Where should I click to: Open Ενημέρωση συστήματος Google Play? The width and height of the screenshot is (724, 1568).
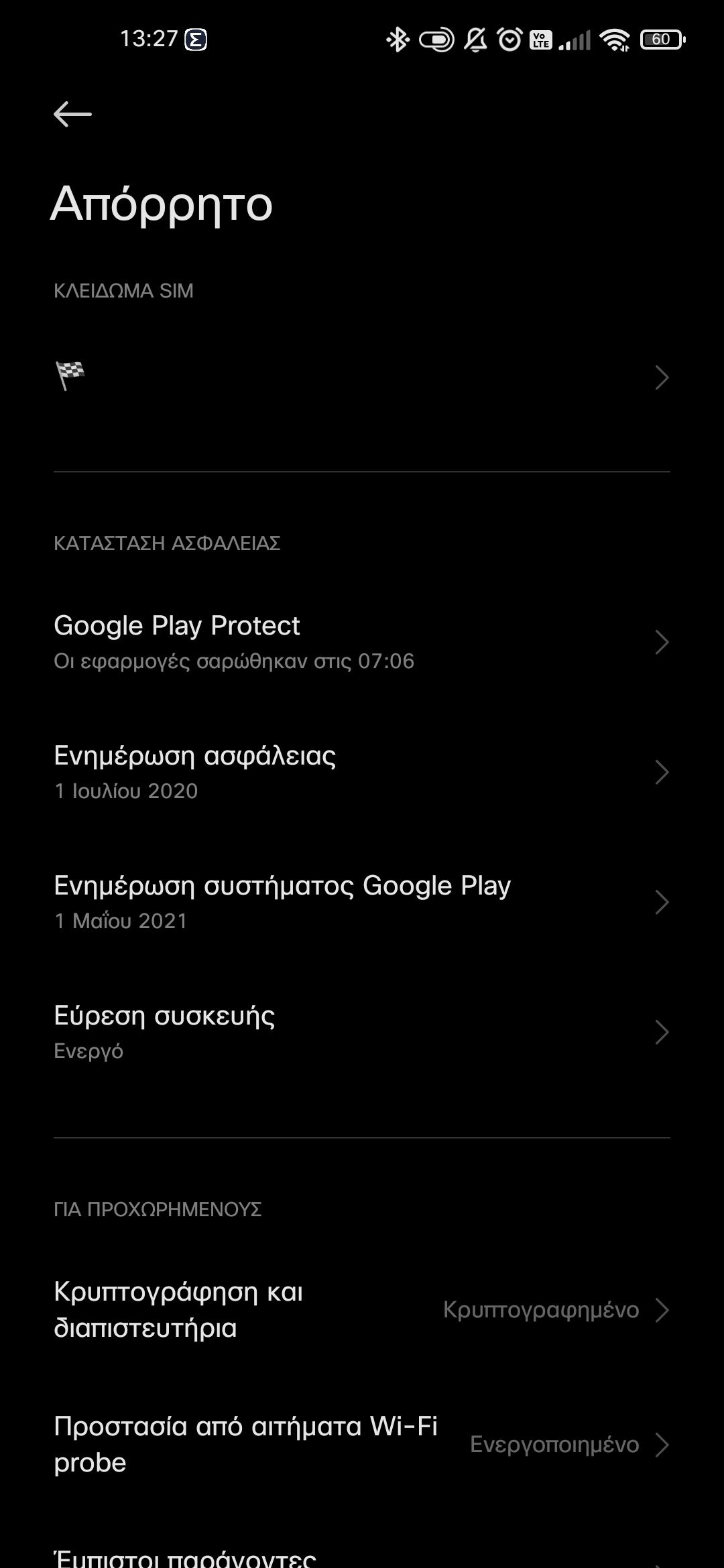pos(362,901)
